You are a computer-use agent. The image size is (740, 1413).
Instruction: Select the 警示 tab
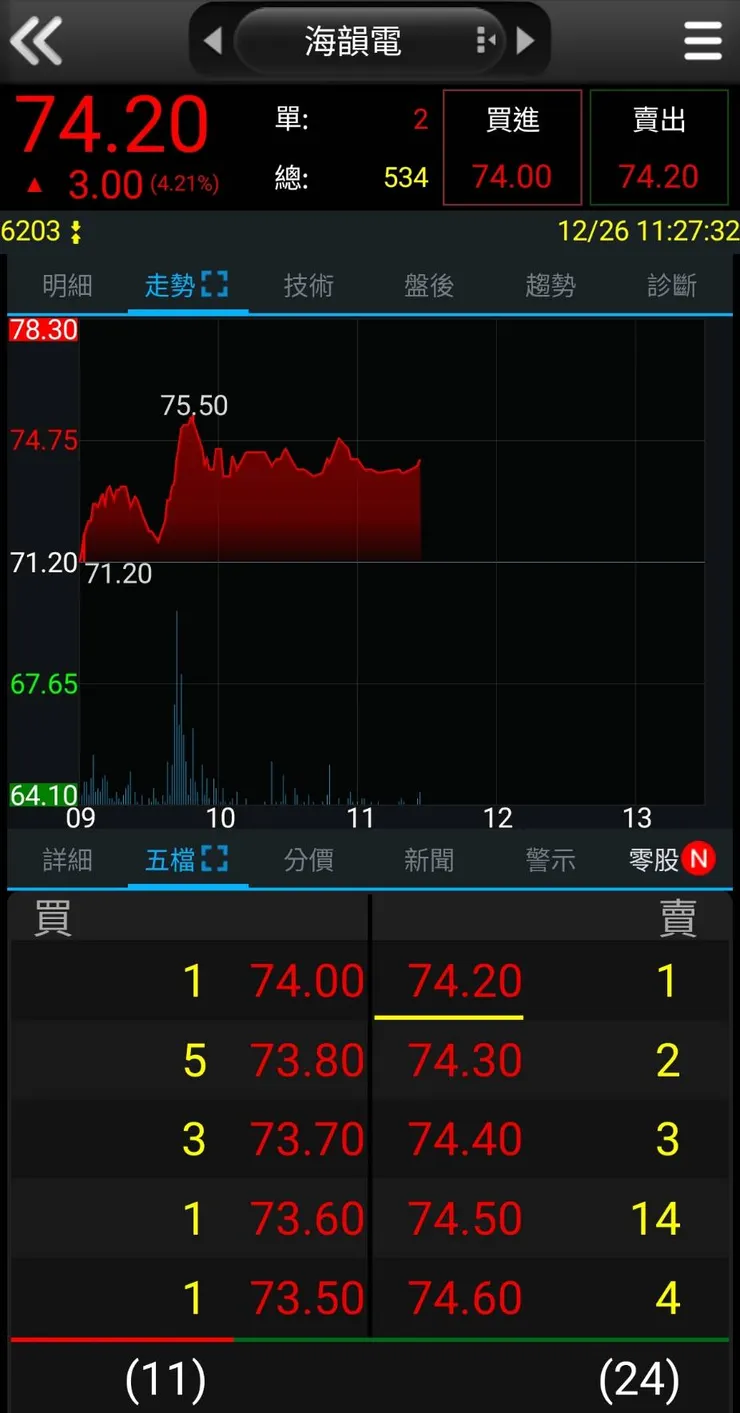click(550, 859)
